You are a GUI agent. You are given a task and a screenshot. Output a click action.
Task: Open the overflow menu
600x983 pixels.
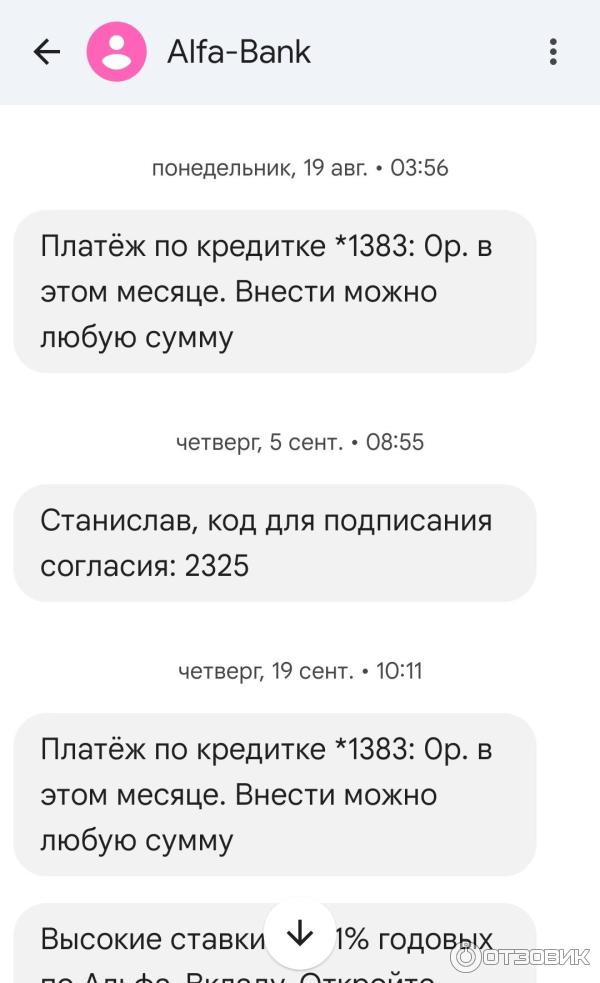coord(553,52)
